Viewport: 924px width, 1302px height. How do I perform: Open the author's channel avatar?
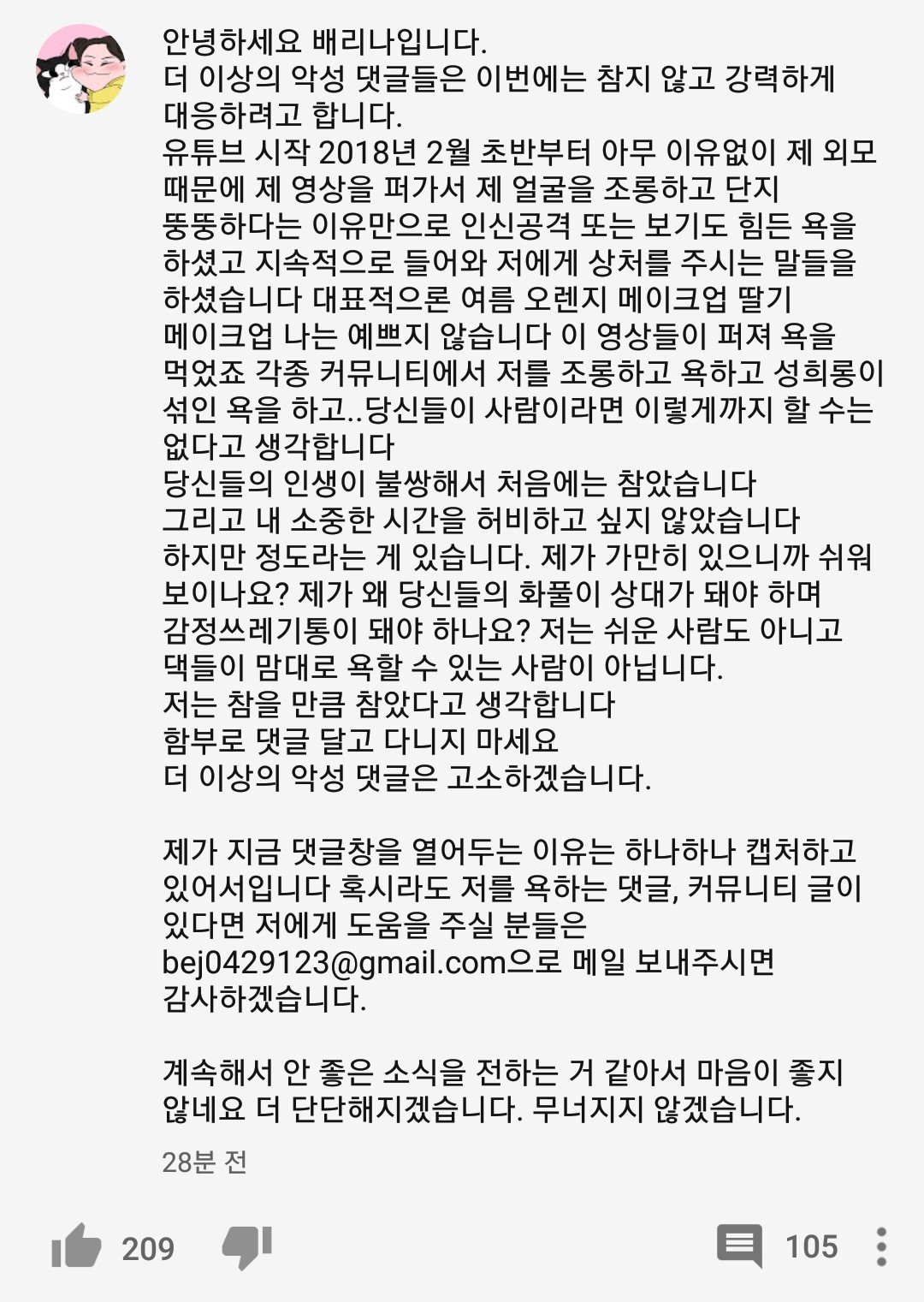click(x=81, y=69)
